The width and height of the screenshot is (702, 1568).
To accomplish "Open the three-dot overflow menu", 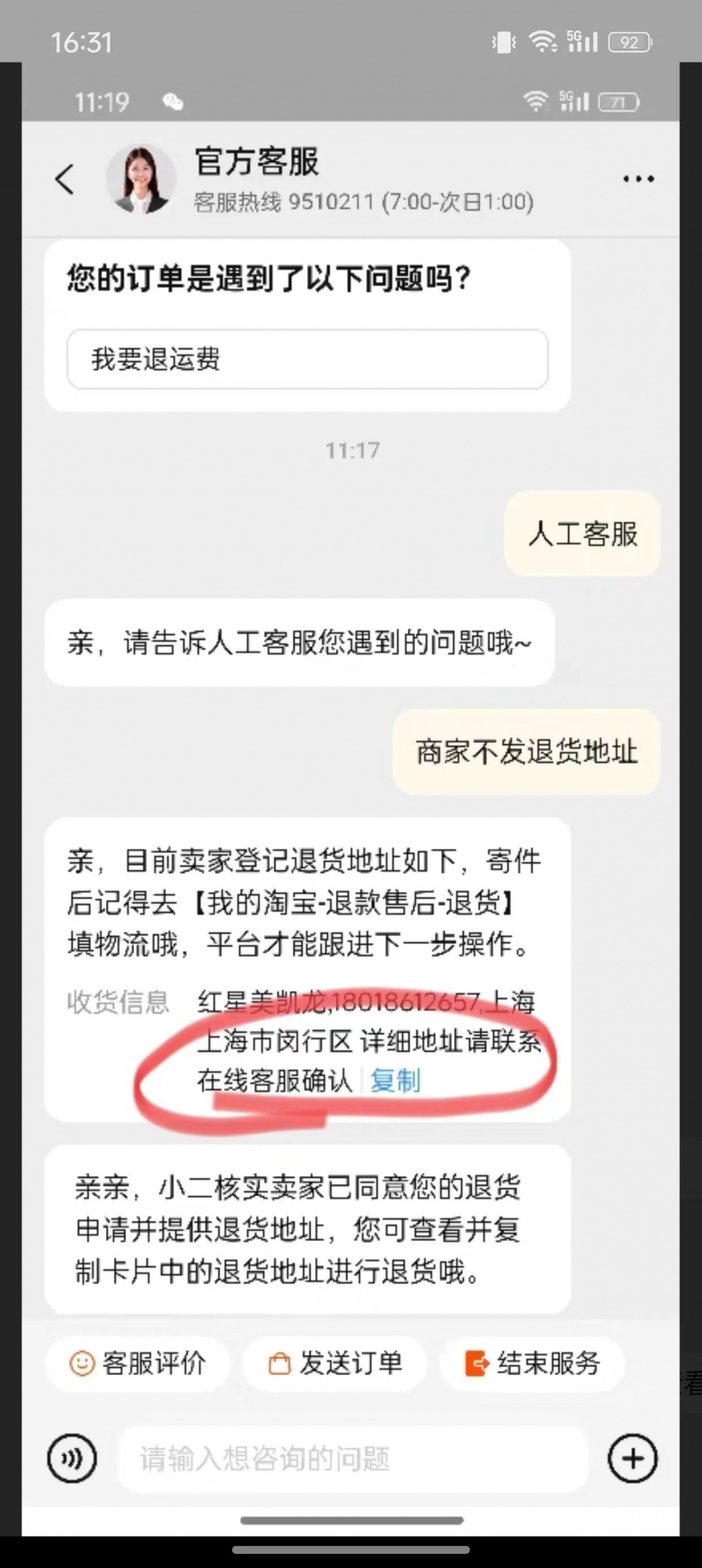I will point(638,180).
